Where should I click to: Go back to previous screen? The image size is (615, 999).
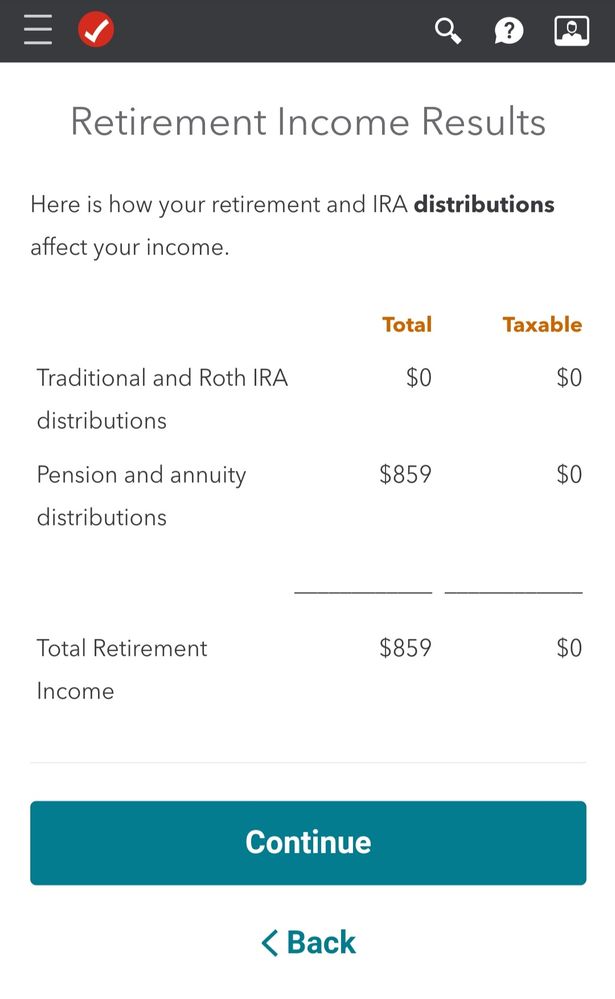point(308,942)
